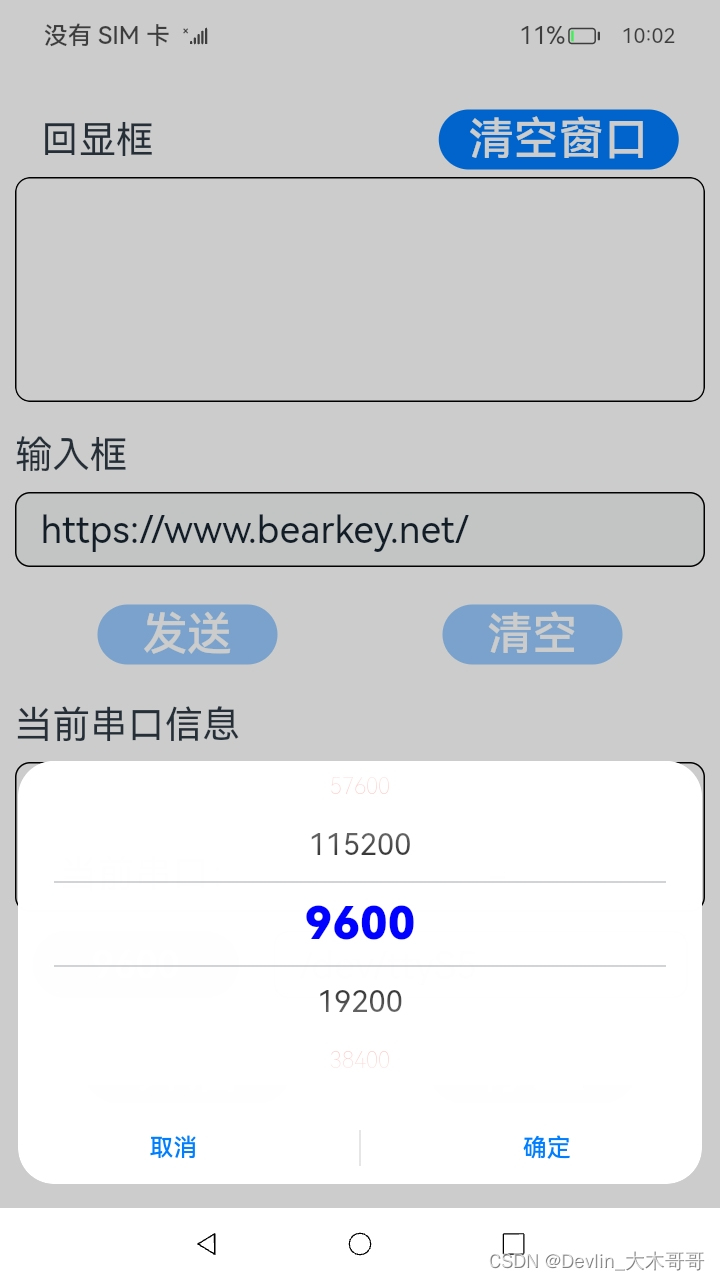The width and height of the screenshot is (720, 1280).
Task: Confirm the baud rate with 确定
Action: pos(546,1147)
